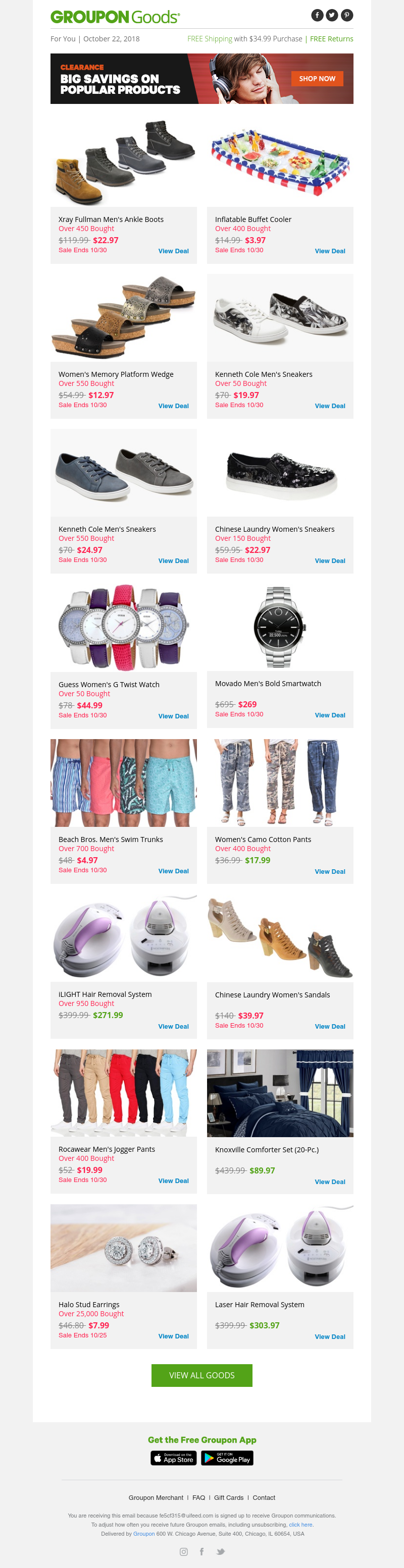The image size is (404, 1568).
Task: View Deal for Halo Stud Earrings
Action: (x=173, y=1336)
